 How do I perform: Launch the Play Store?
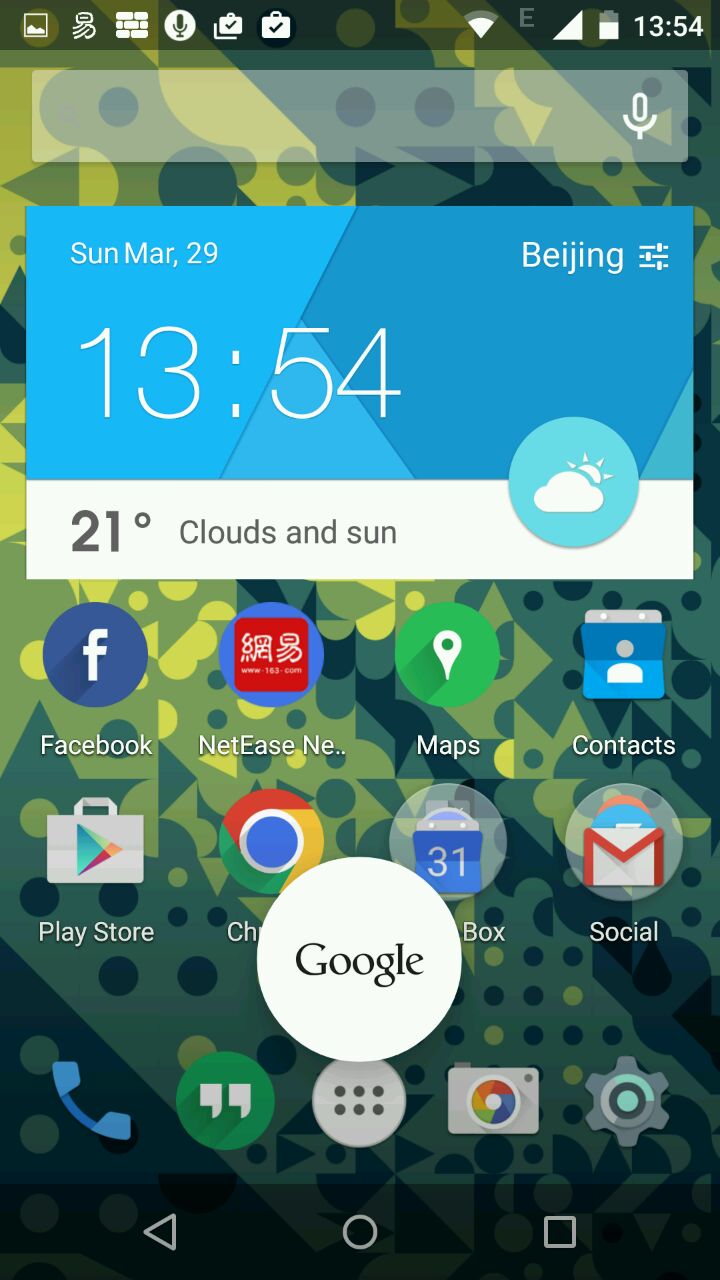(96, 842)
